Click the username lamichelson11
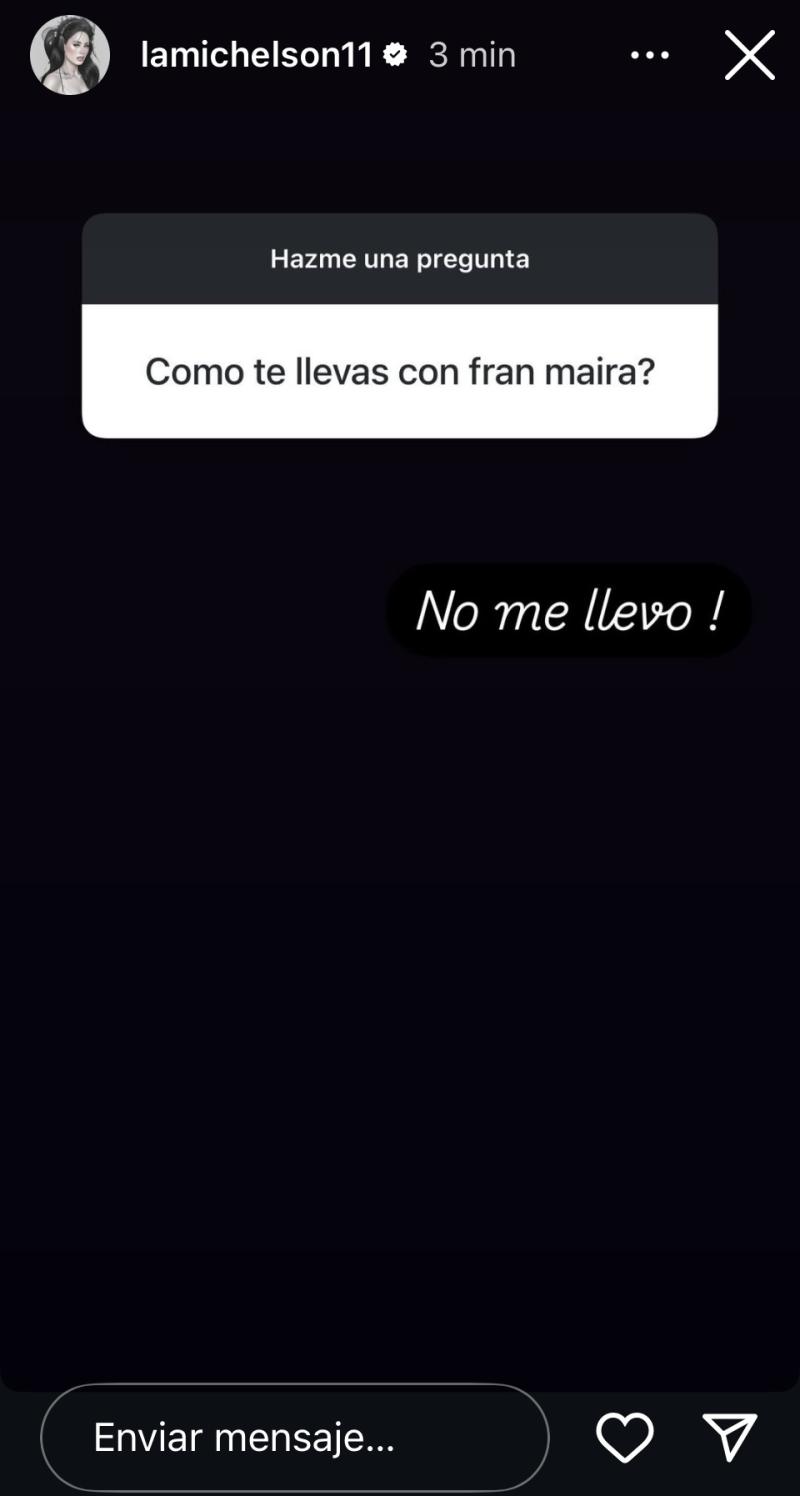Viewport: 800px width, 1496px height. click(255, 54)
